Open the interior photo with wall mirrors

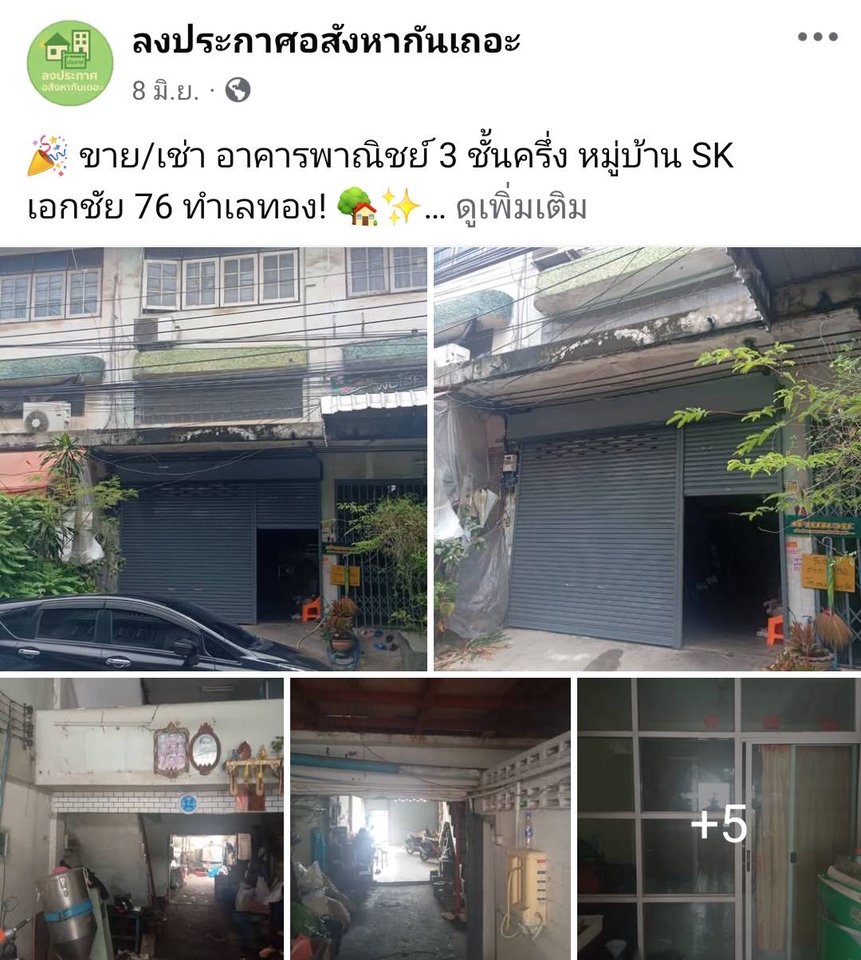[141, 818]
